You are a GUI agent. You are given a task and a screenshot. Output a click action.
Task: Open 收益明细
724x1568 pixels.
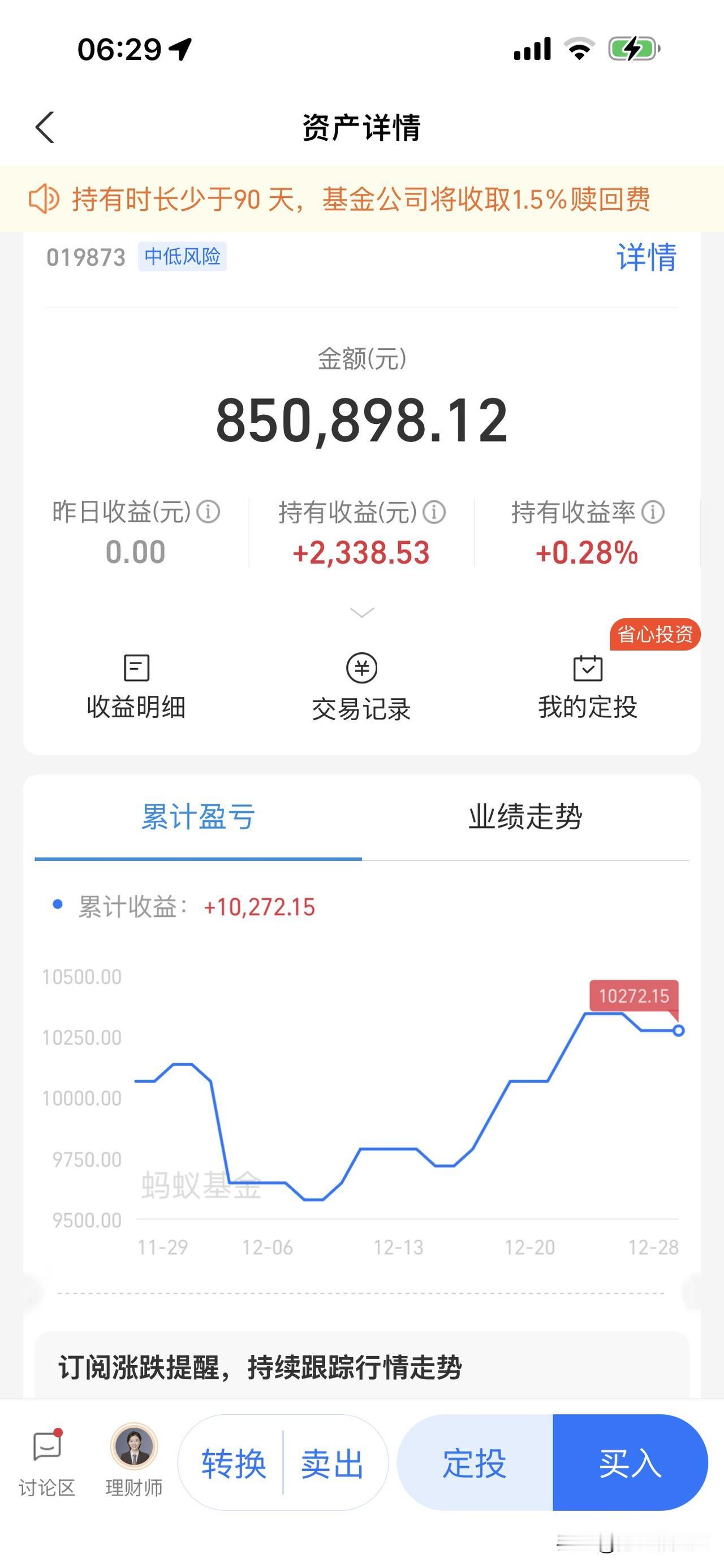click(136, 687)
